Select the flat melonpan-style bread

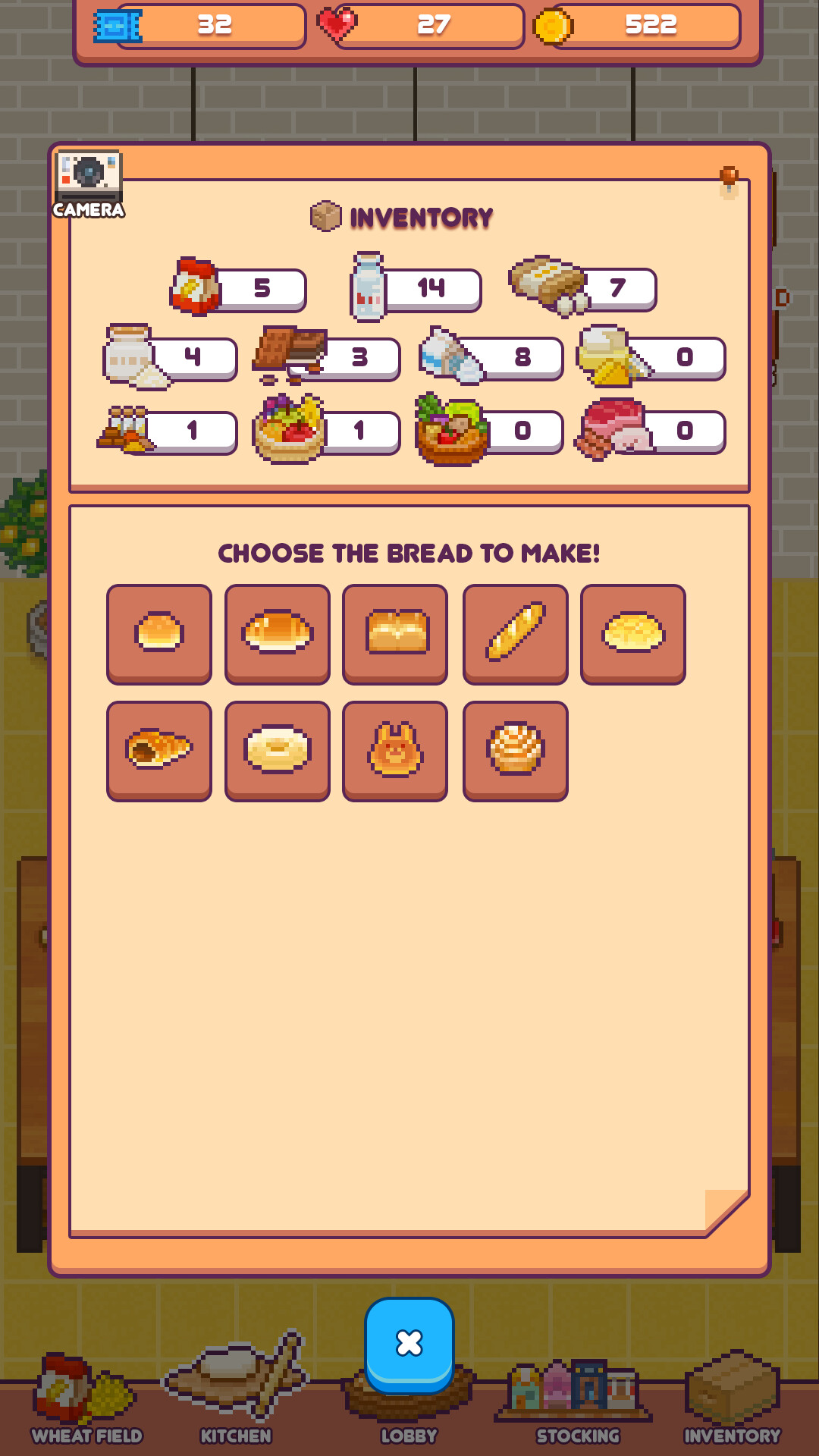(632, 633)
